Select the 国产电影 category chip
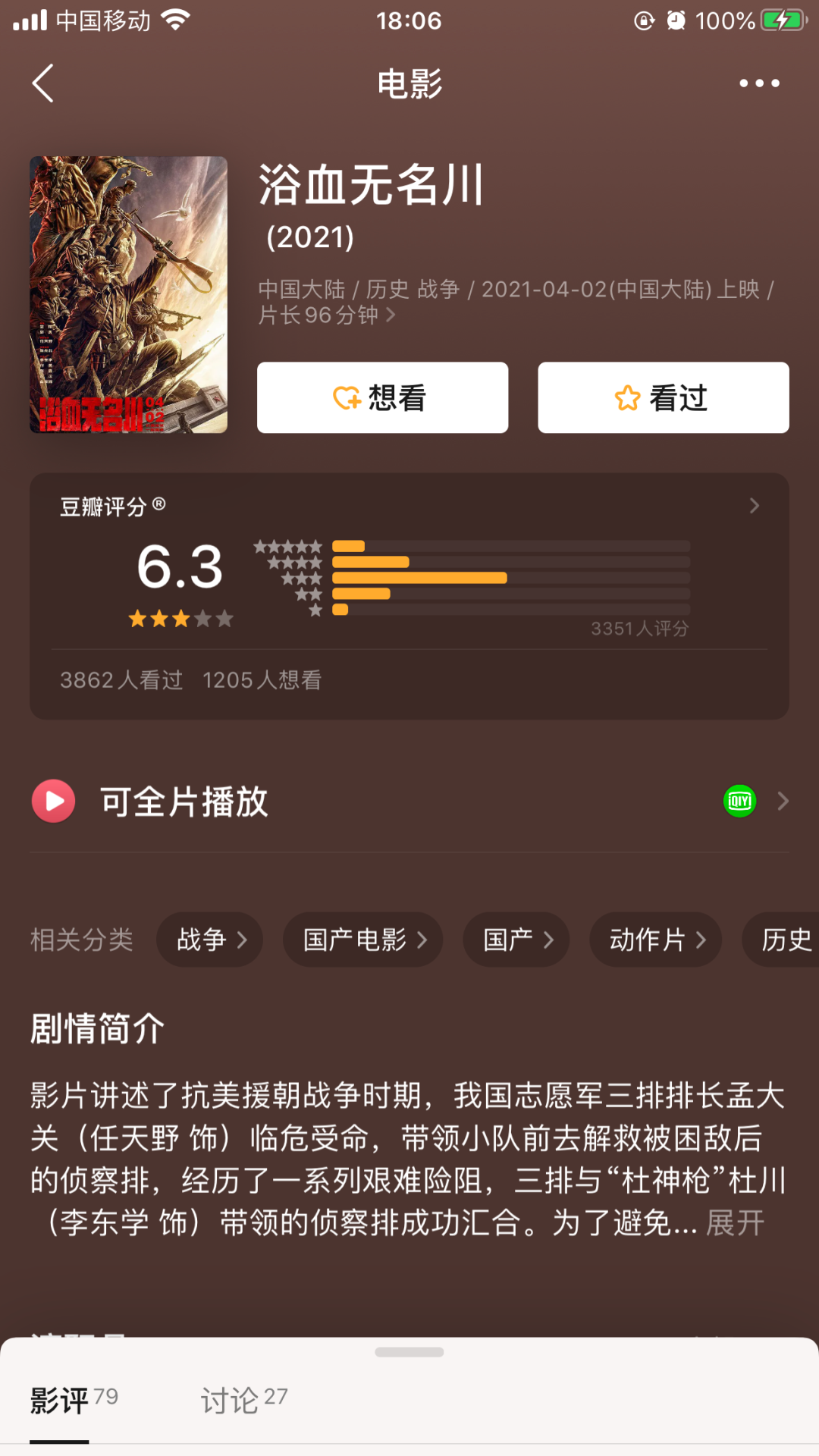Viewport: 819px width, 1456px height. 363,940
